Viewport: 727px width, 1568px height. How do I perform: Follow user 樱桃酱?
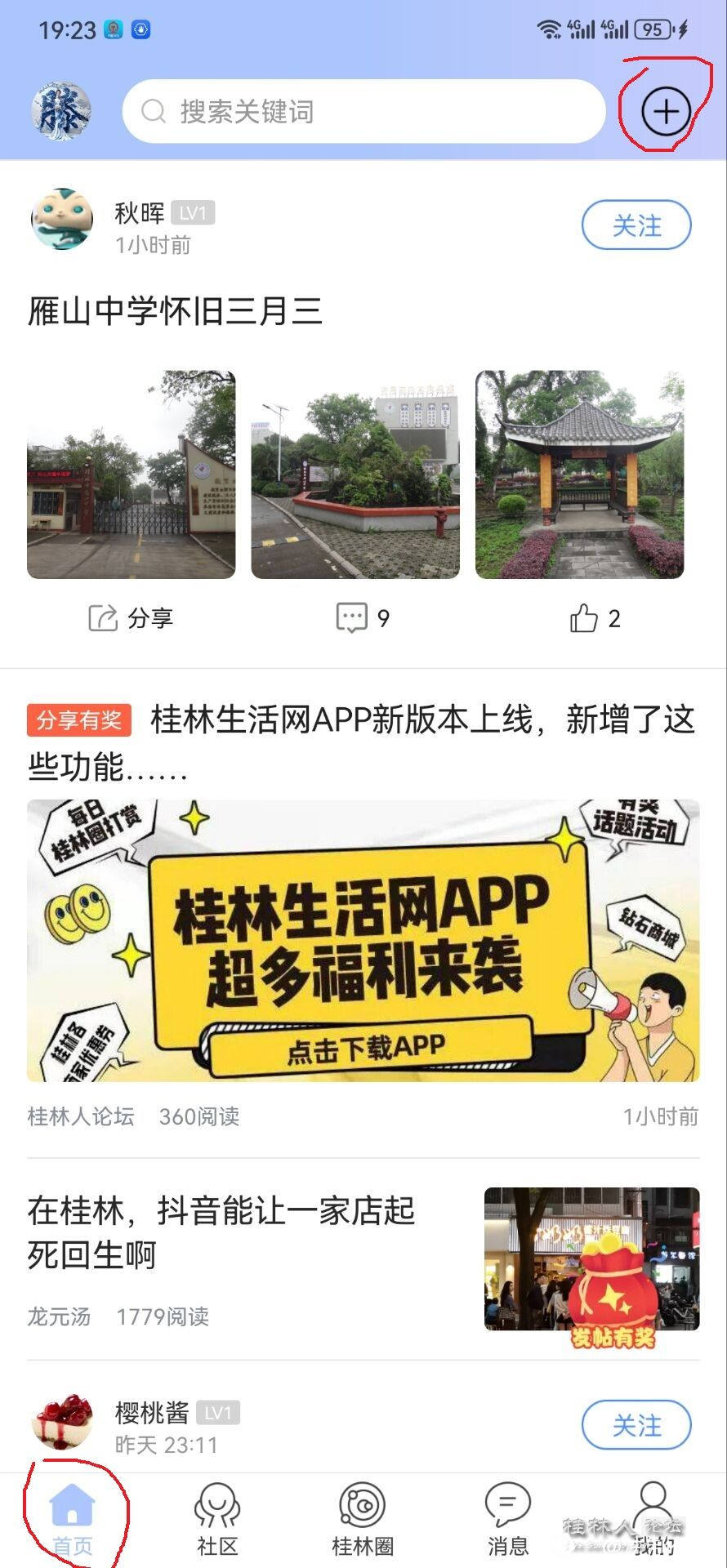tap(636, 1425)
